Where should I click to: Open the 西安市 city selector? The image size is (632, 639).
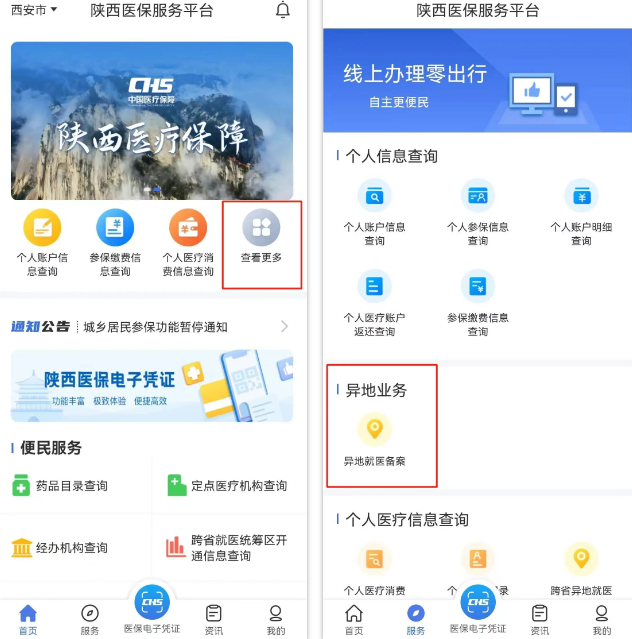pos(34,10)
